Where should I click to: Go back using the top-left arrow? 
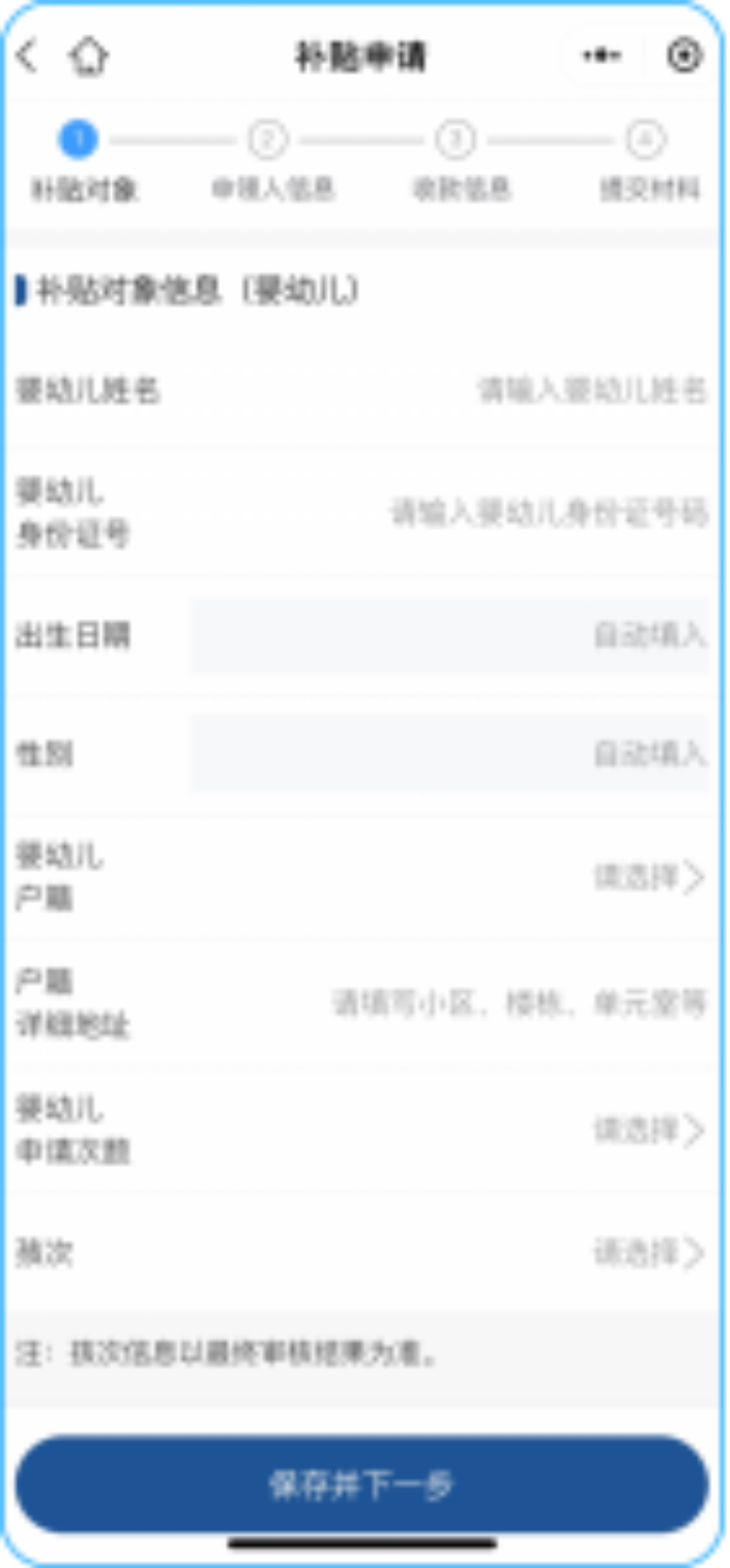(x=27, y=56)
